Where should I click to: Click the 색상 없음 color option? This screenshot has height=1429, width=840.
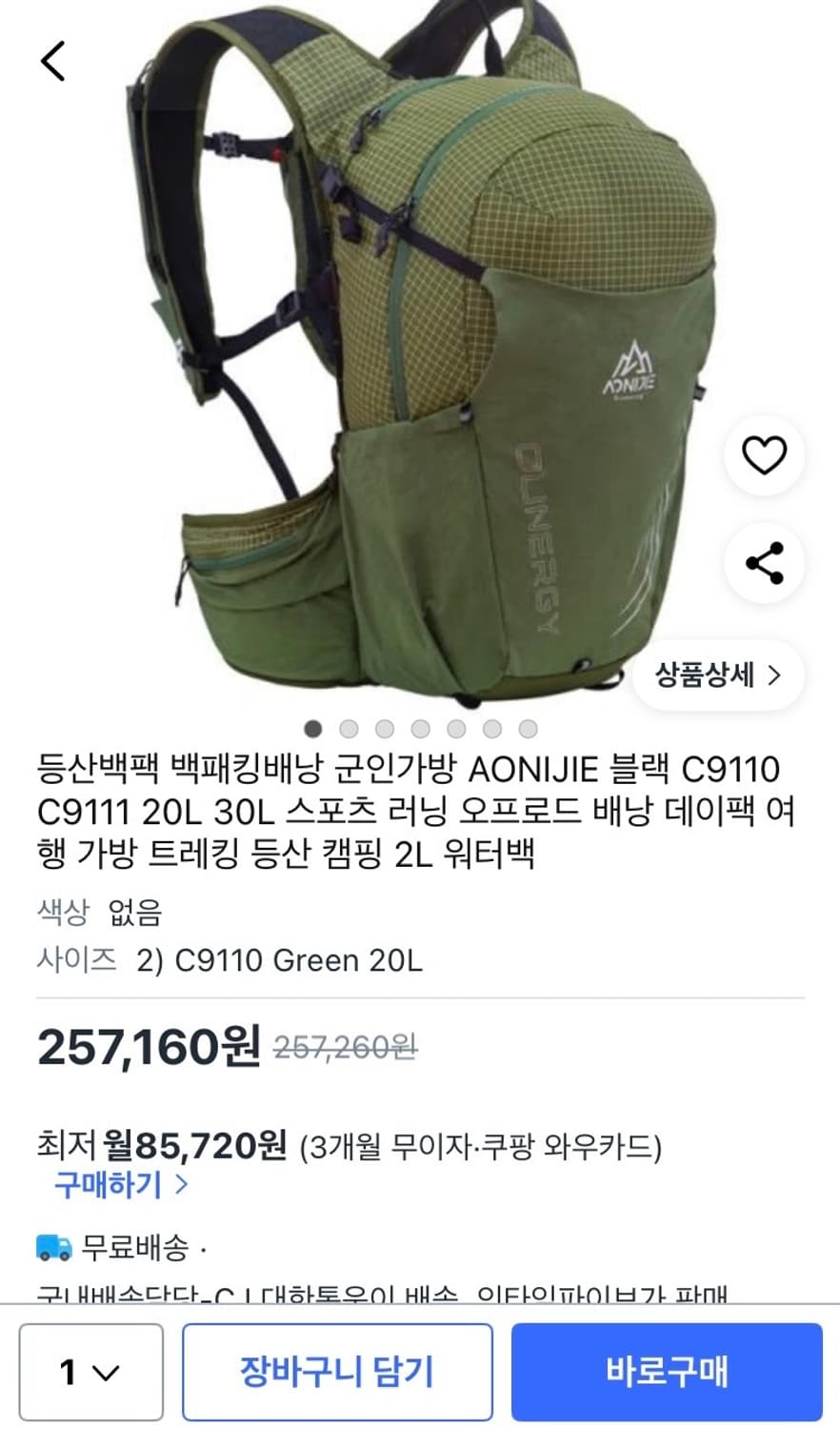coord(139,916)
